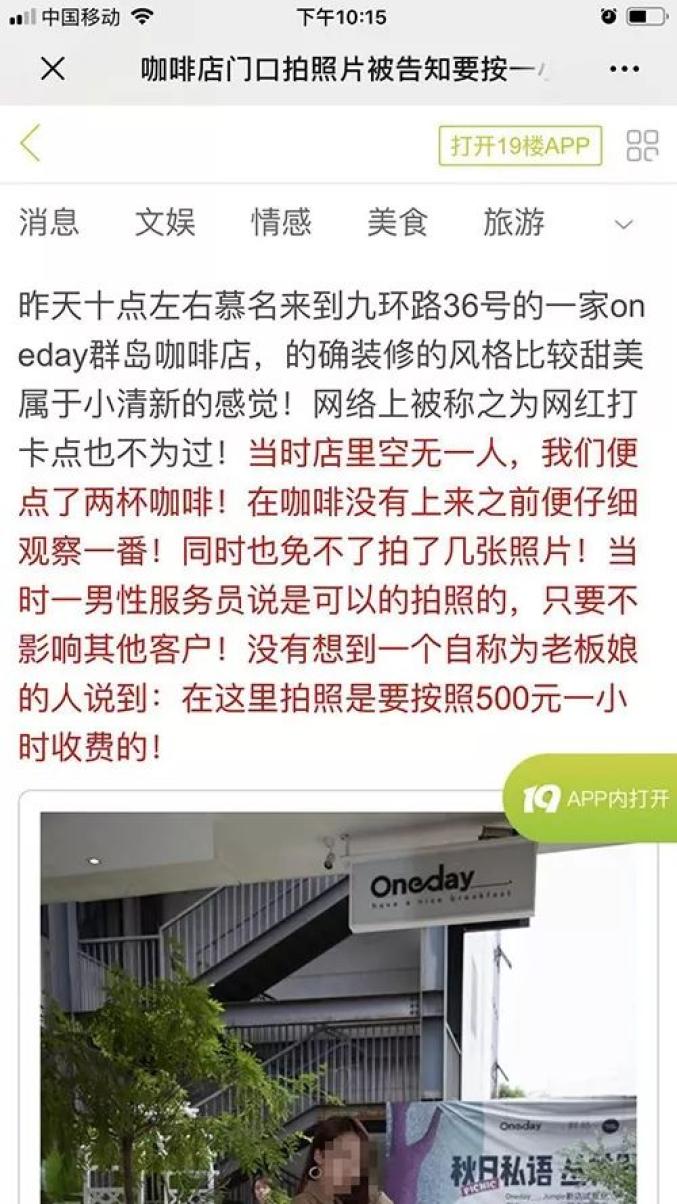Close the web page with X
Viewport: 677px width, 1204px height.
click(x=52, y=69)
